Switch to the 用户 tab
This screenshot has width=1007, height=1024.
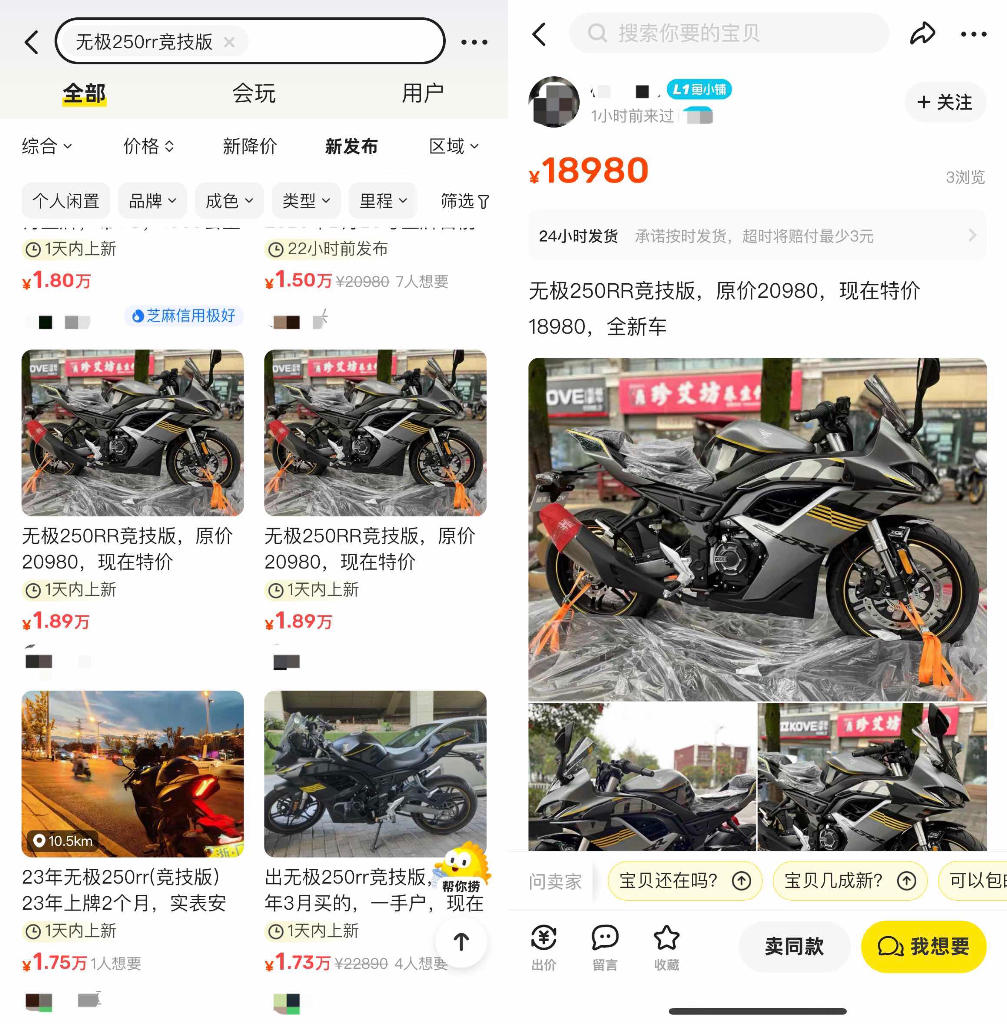point(422,93)
